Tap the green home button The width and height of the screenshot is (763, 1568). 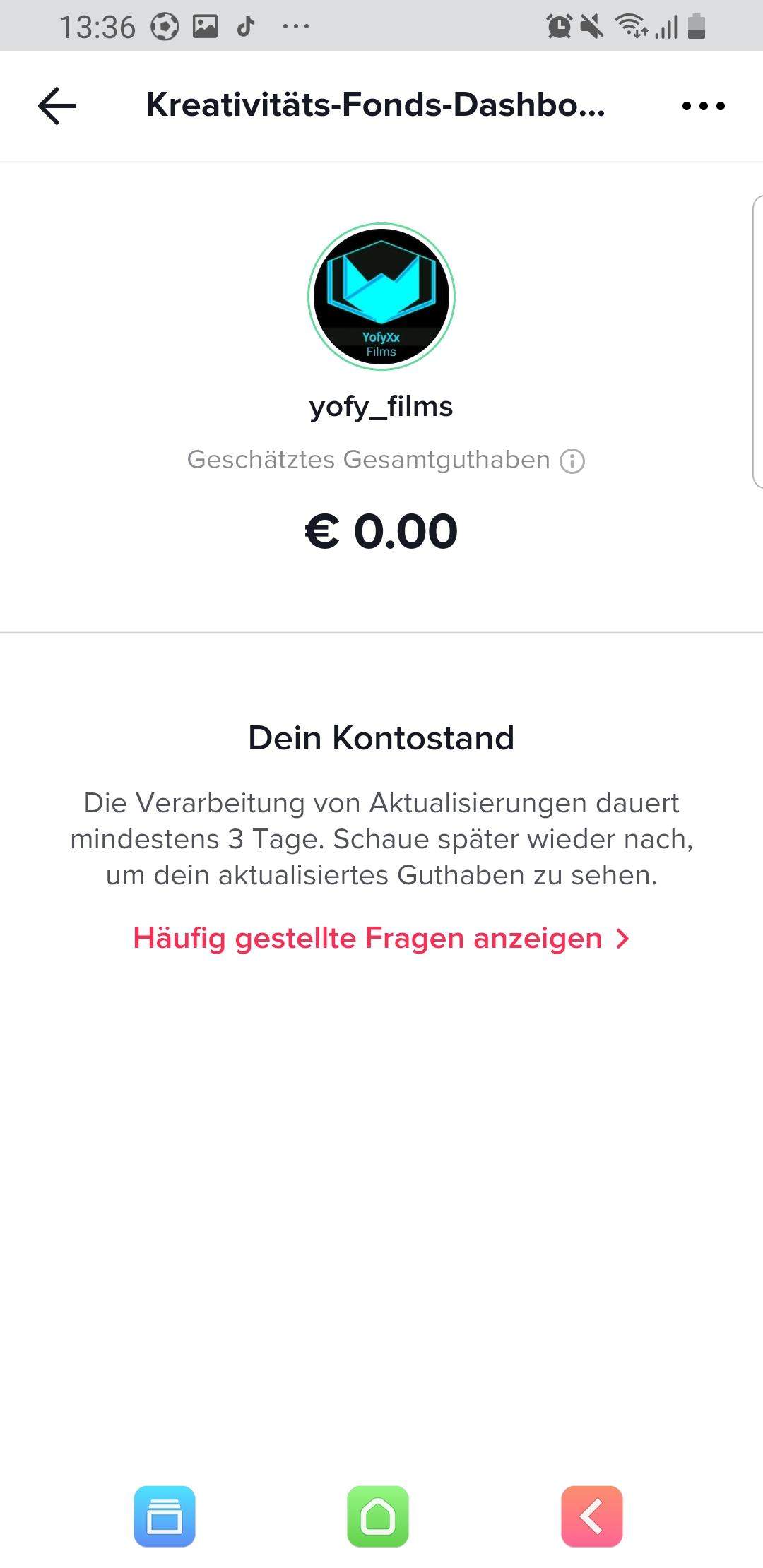[x=378, y=1516]
